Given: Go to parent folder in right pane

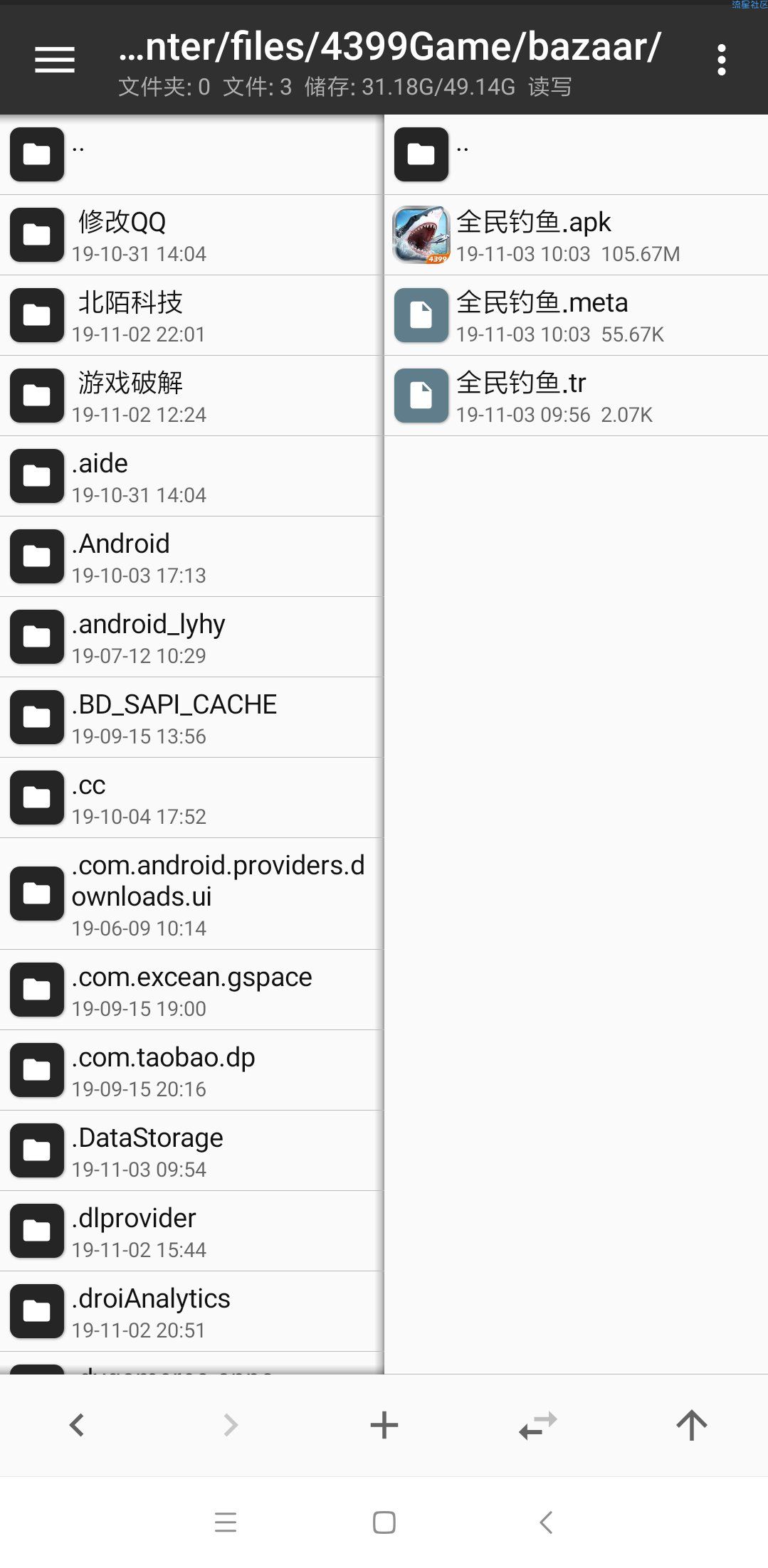Looking at the screenshot, I should pos(575,154).
